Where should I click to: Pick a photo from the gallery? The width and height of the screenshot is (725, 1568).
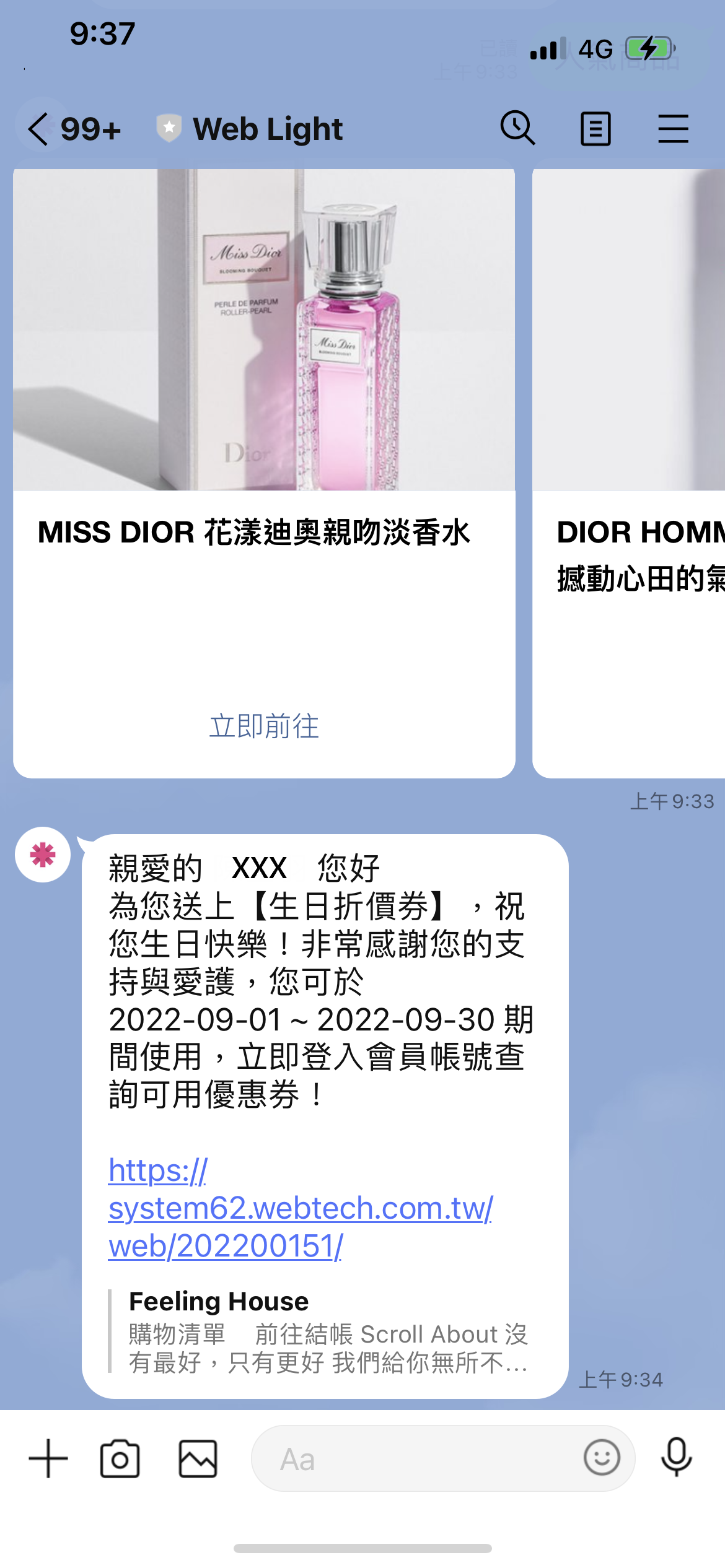[x=198, y=1458]
